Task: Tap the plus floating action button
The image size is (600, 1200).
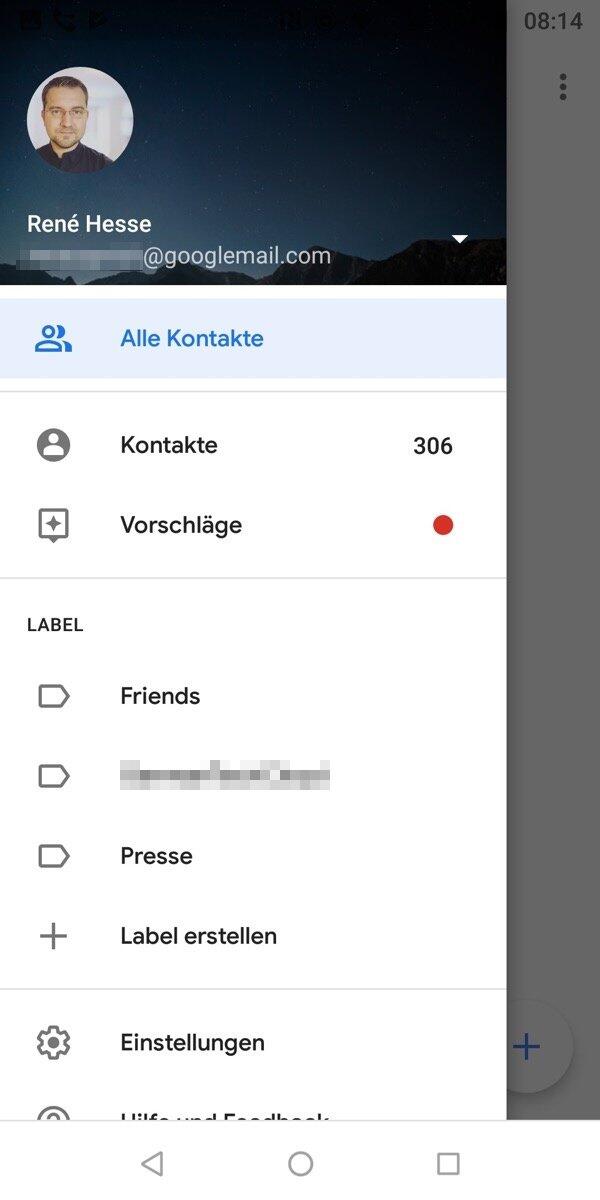Action: [x=527, y=1047]
